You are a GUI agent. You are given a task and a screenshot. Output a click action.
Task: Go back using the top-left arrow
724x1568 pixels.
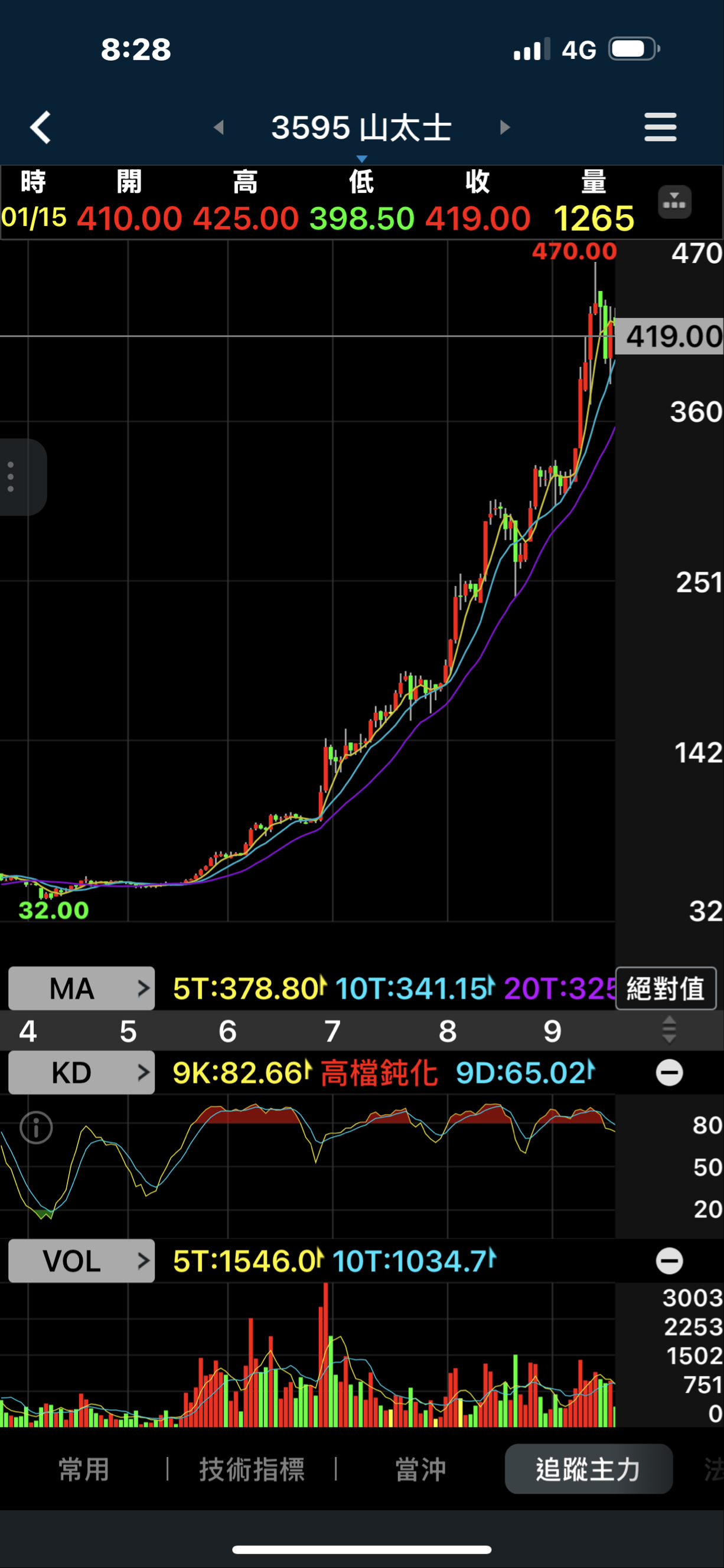click(41, 128)
